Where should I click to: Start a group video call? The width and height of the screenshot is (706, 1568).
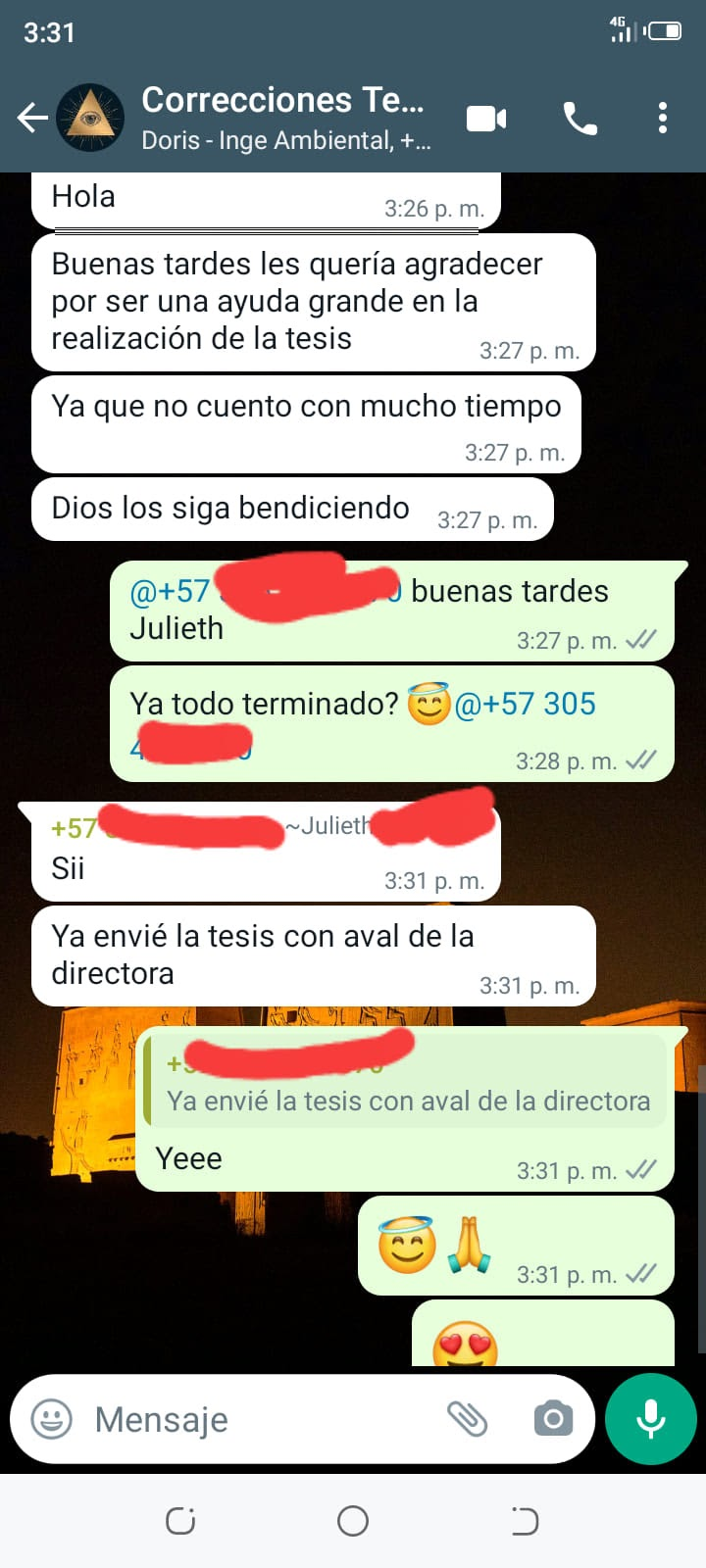click(486, 119)
